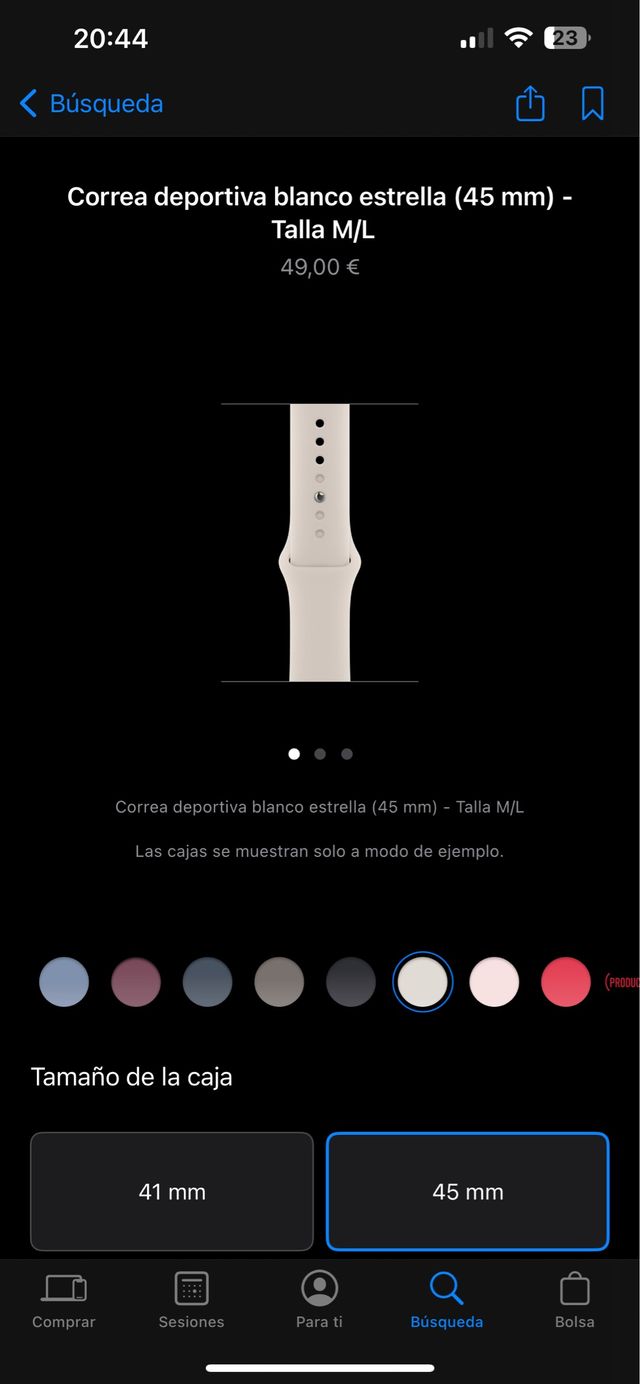
Task: Tap the Búsqueda tab in bottom bar
Action: (446, 1301)
